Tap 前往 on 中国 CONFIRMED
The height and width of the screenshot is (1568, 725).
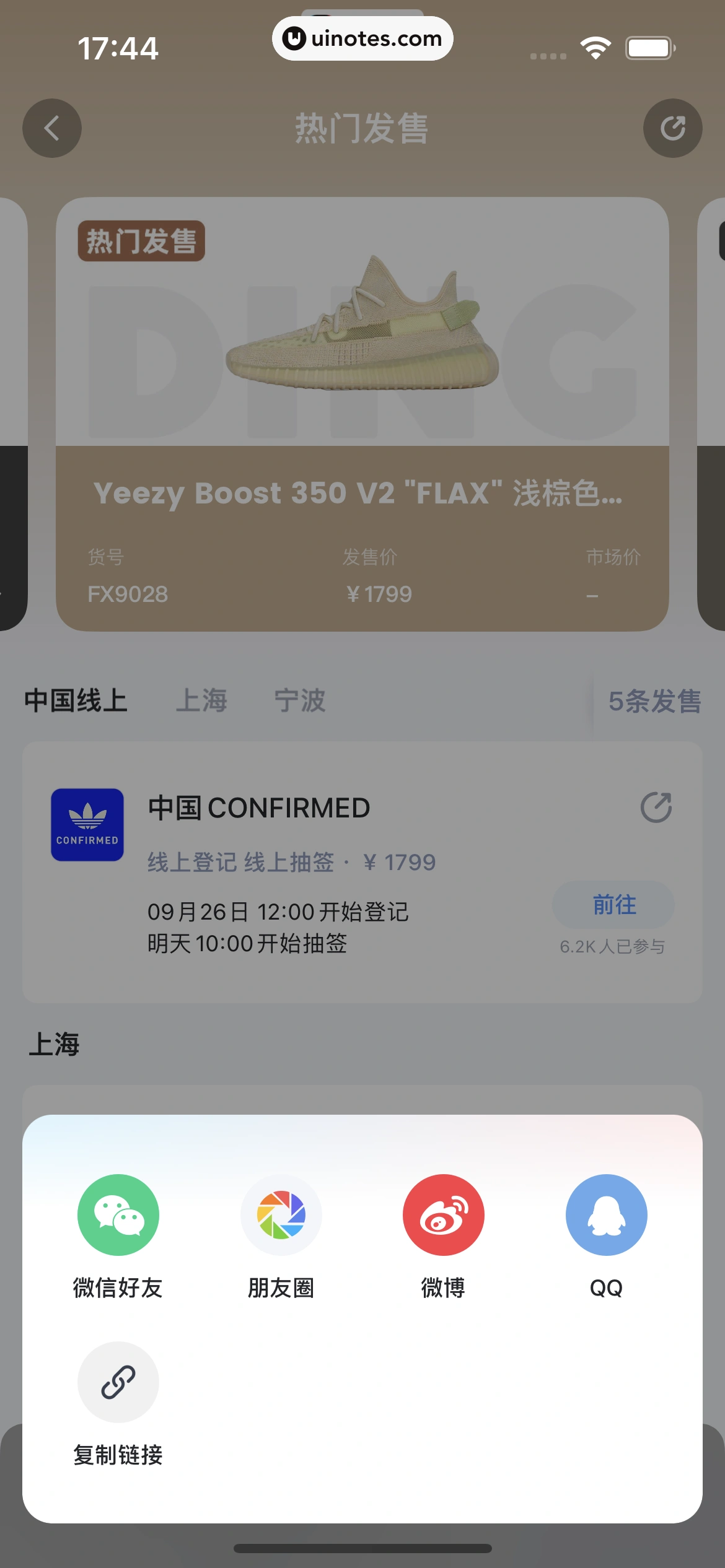[x=613, y=905]
